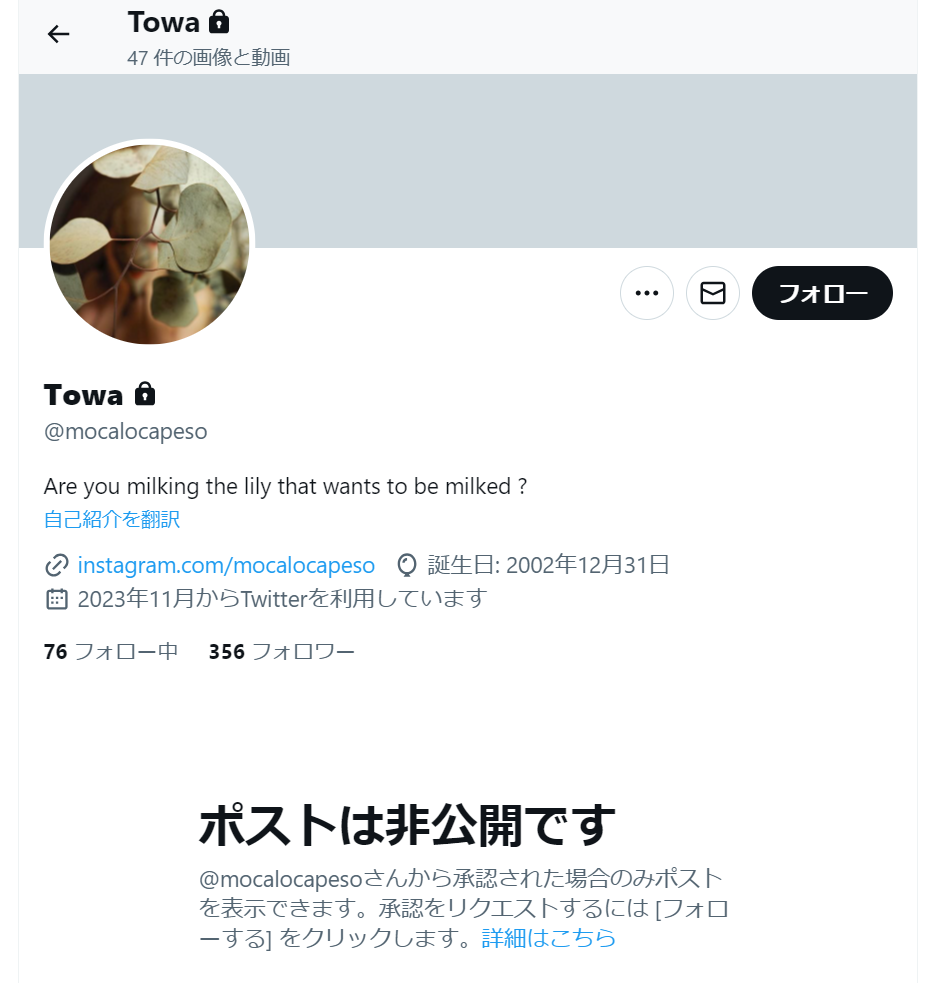Open the 詳細はこちら learn more link
The height and width of the screenshot is (983, 929).
548,938
